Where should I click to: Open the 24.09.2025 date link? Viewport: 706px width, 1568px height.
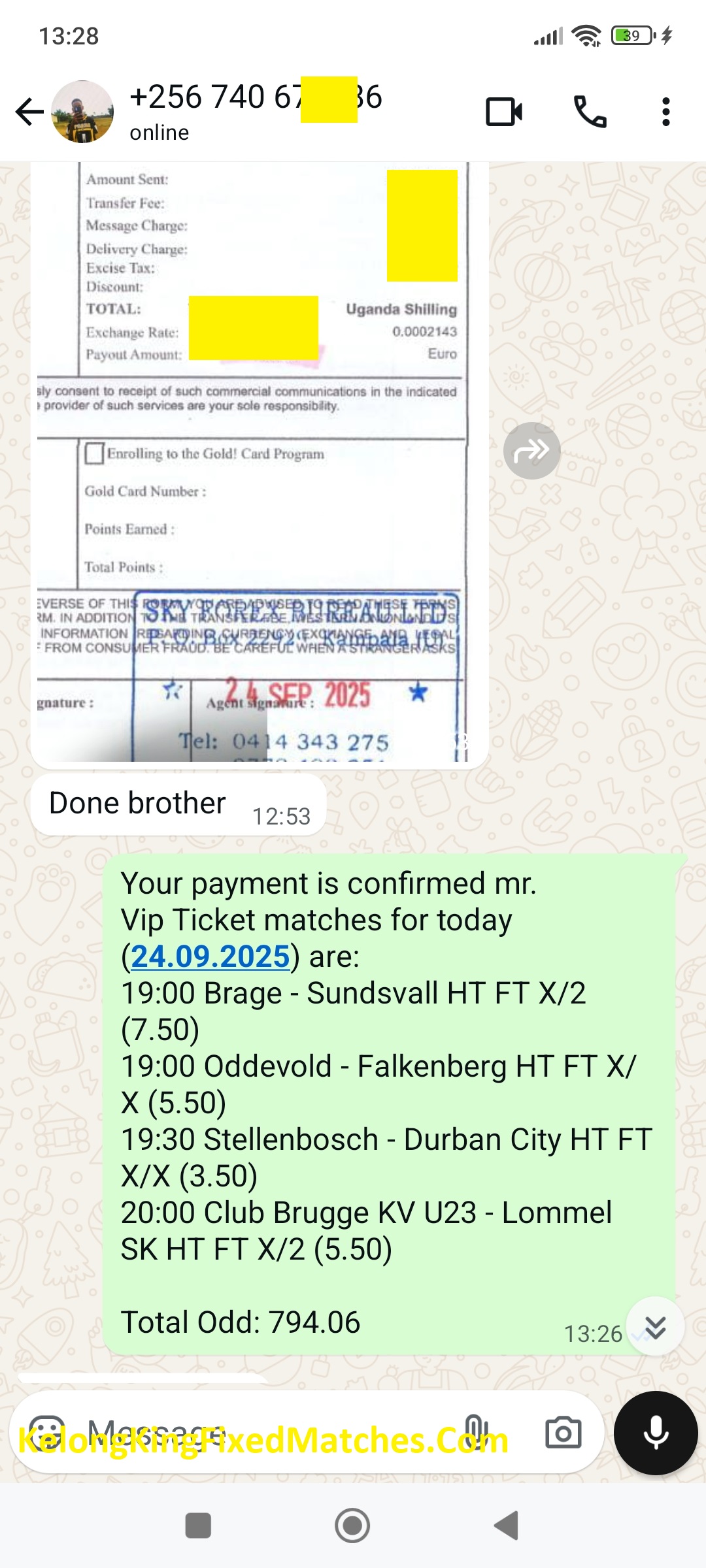(210, 956)
